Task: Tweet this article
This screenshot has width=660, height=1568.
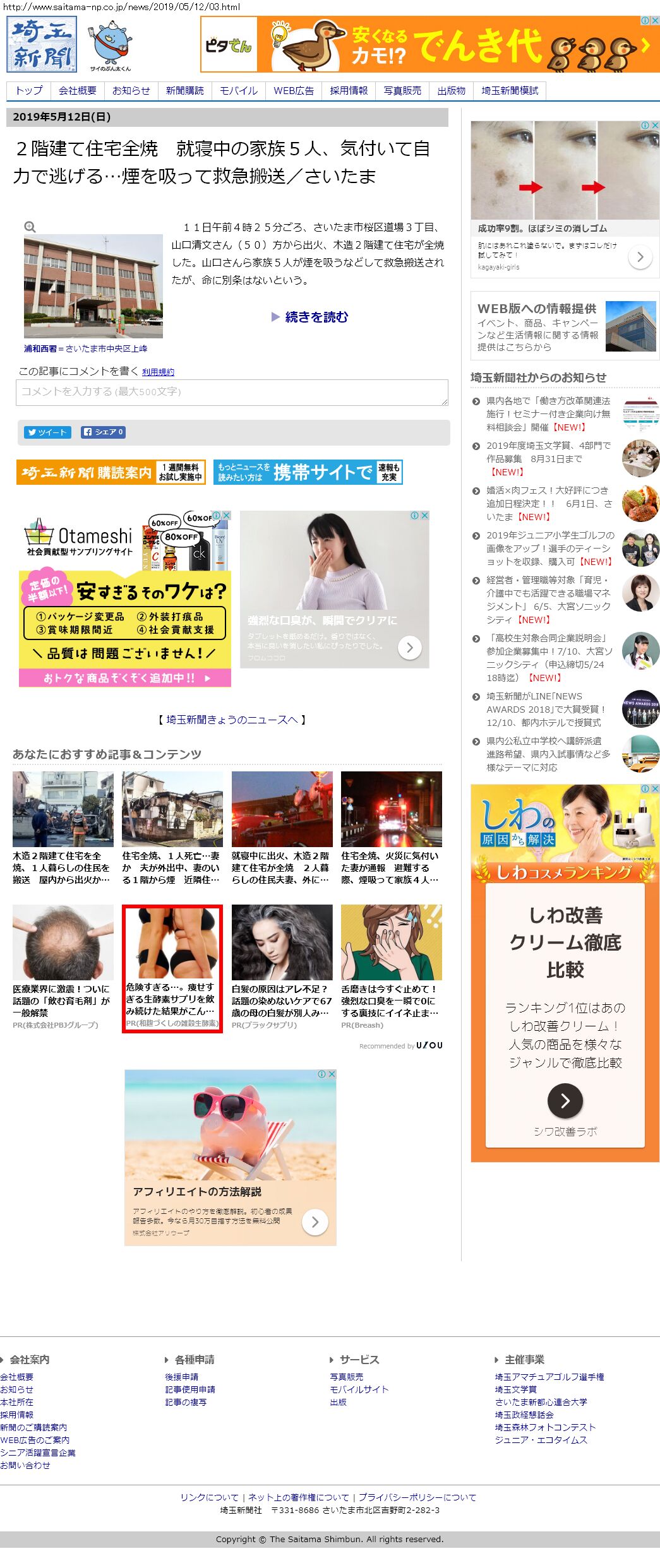Action: click(47, 432)
